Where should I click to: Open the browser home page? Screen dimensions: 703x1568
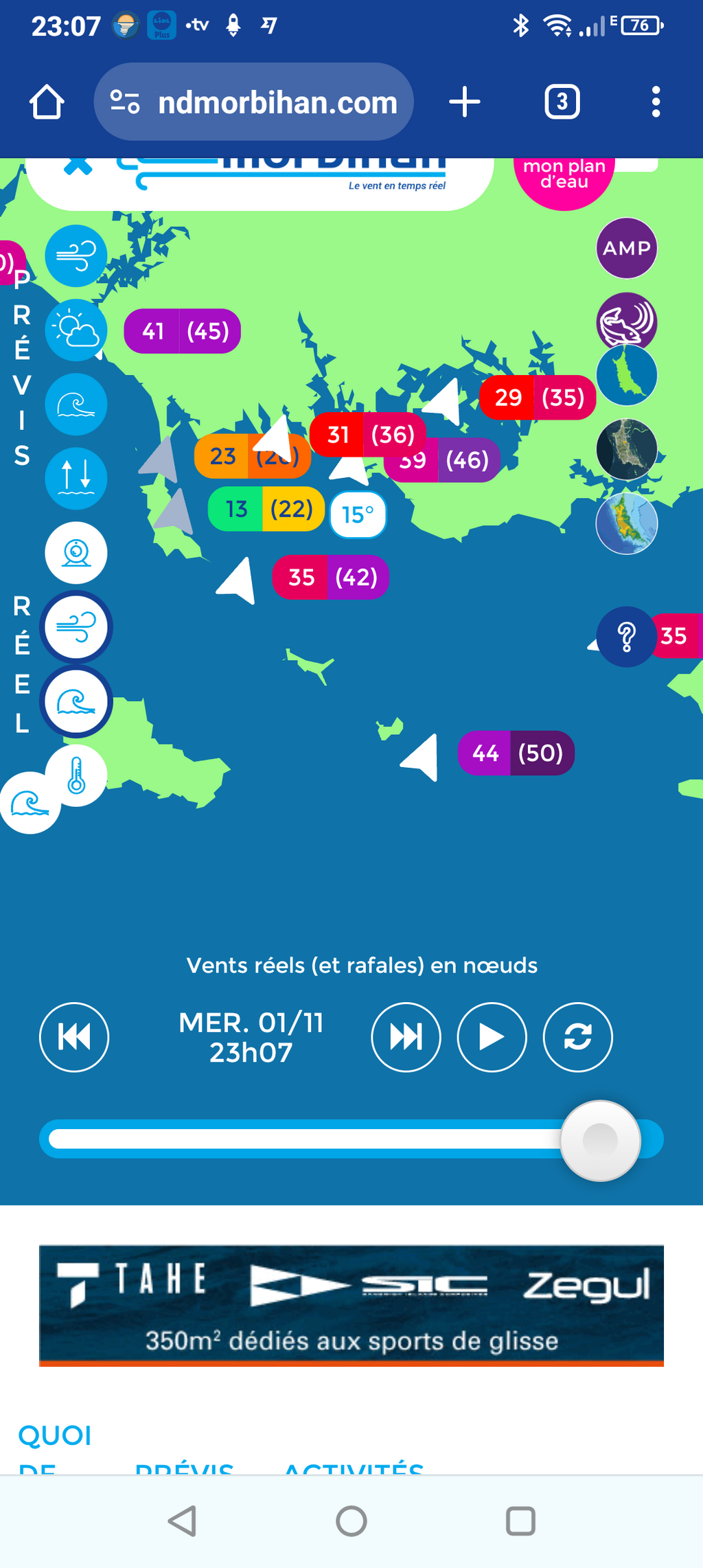pos(47,102)
